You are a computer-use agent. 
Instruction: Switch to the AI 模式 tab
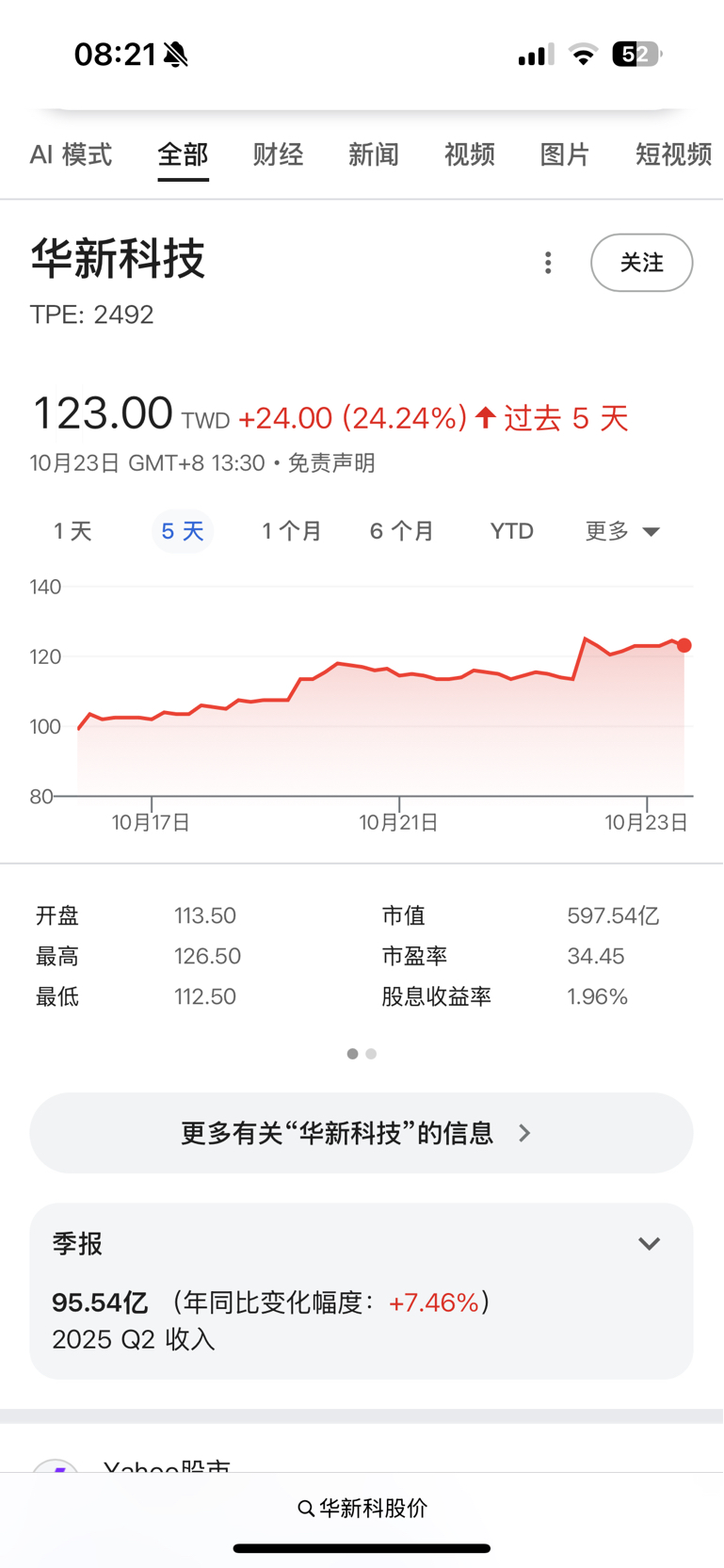[x=71, y=154]
